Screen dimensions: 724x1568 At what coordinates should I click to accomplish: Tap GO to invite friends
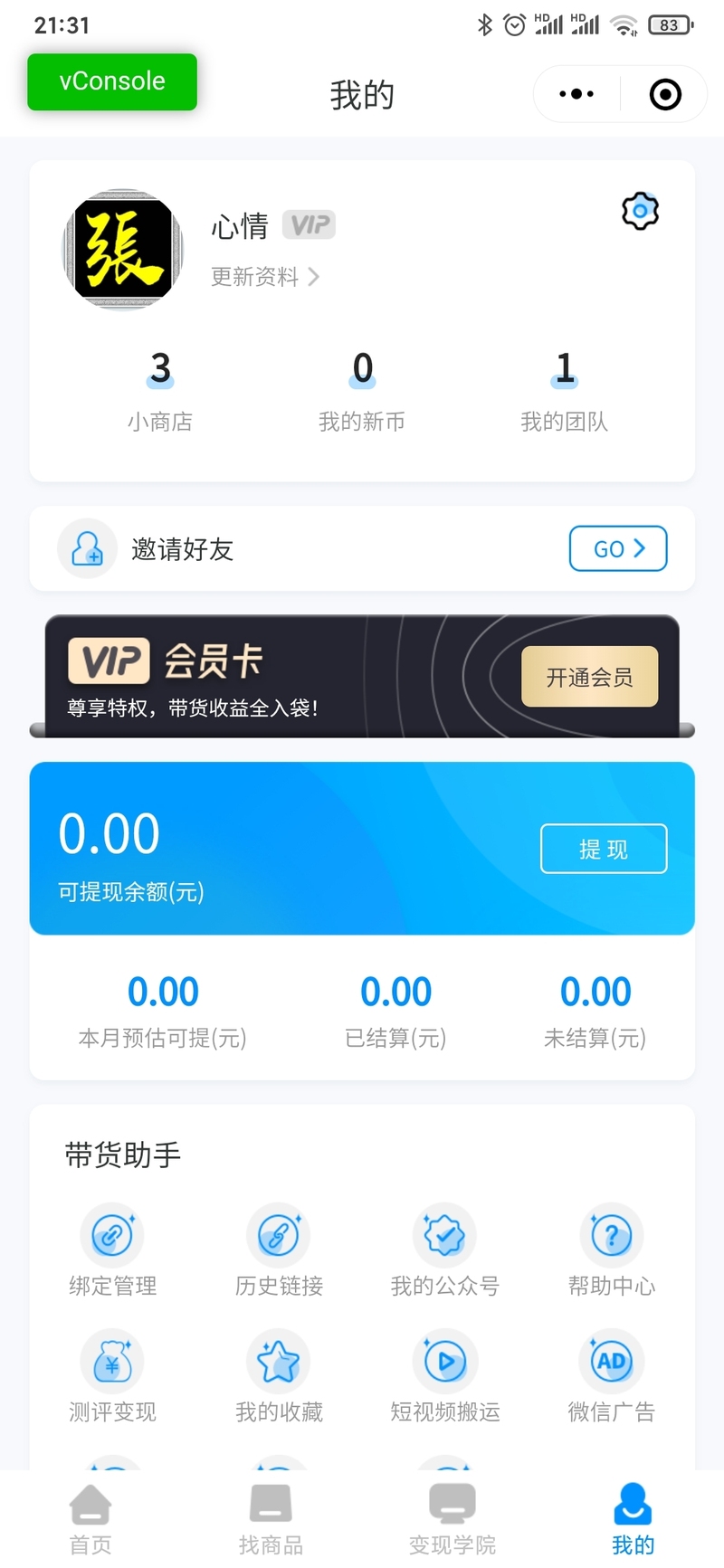[618, 548]
